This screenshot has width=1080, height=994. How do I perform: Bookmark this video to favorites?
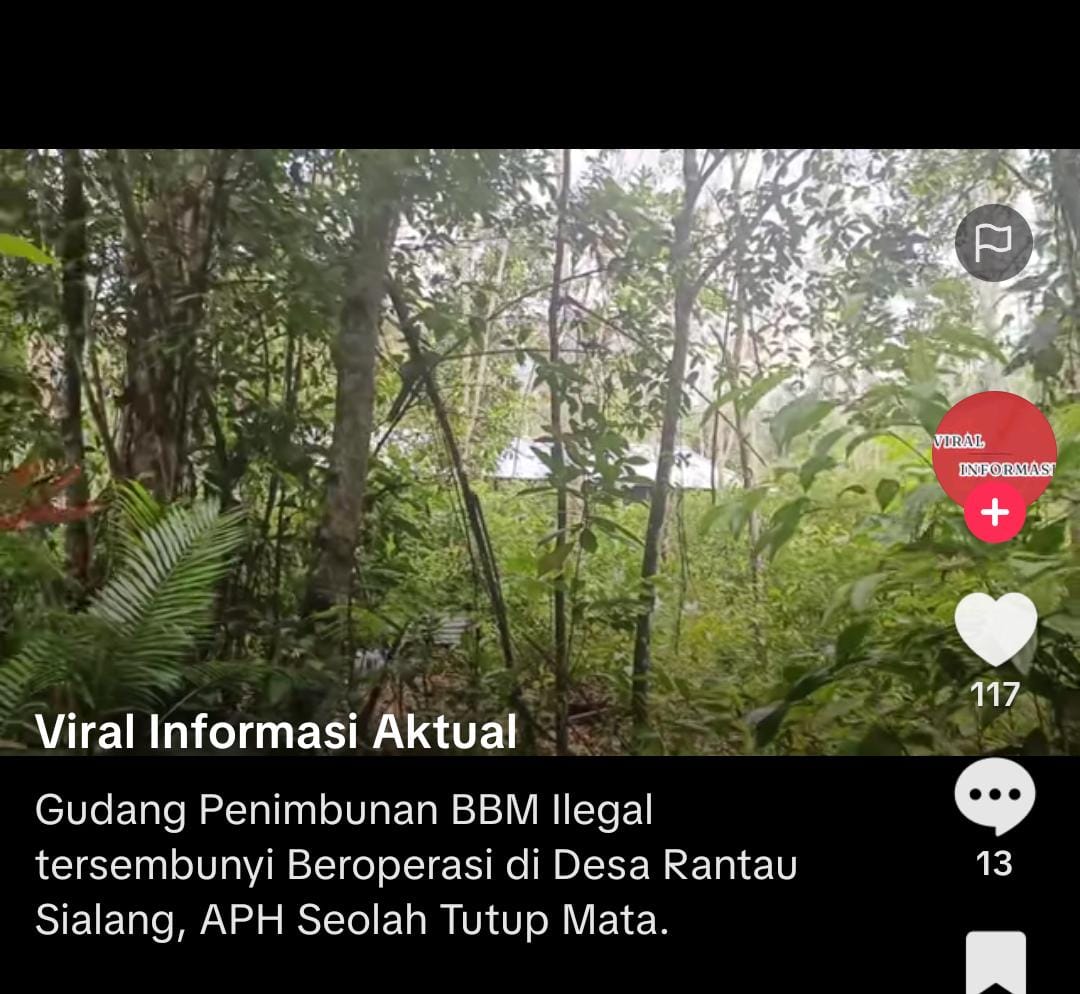pos(995,961)
